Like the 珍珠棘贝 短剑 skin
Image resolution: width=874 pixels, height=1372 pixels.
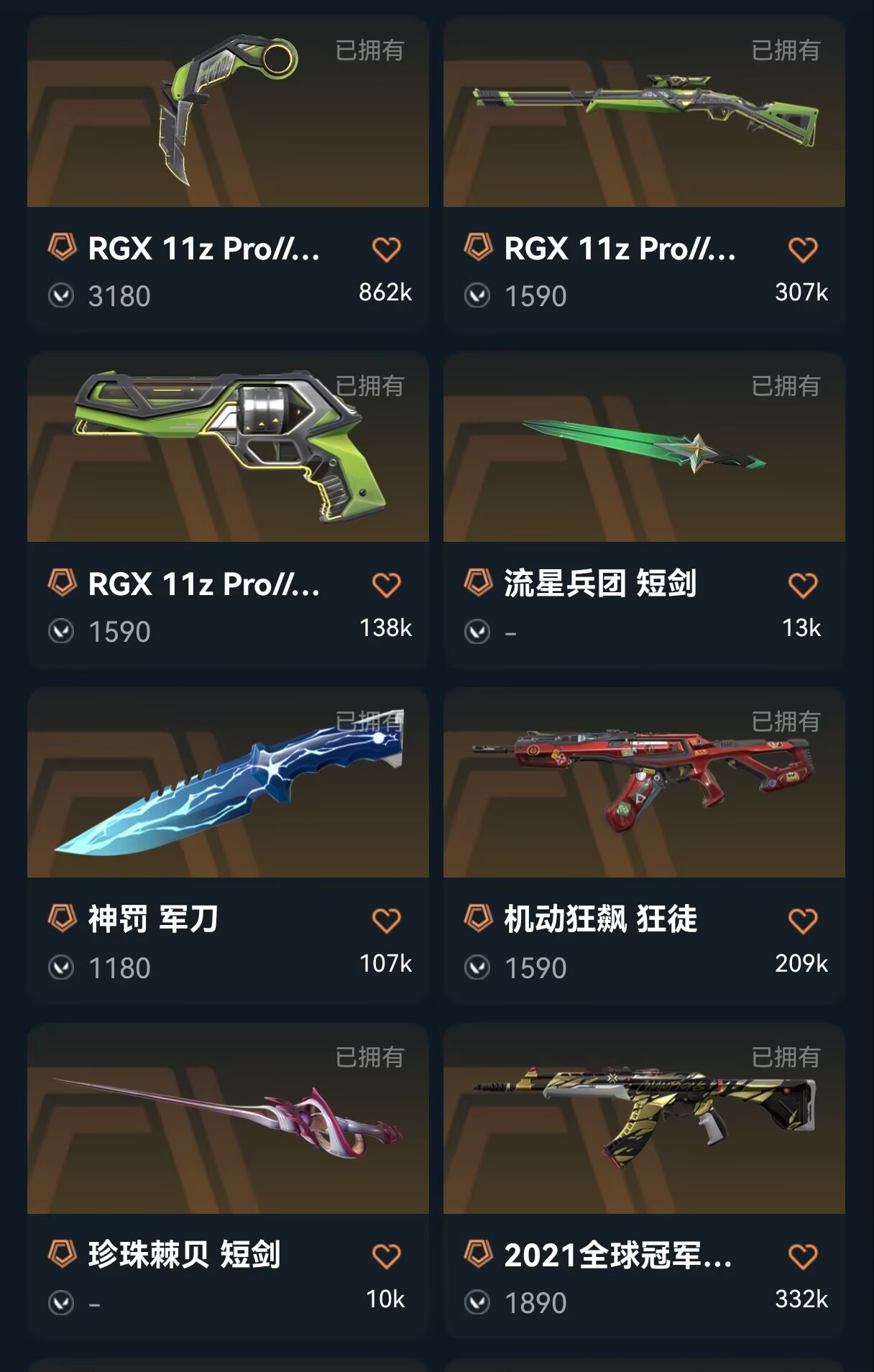click(x=386, y=1256)
